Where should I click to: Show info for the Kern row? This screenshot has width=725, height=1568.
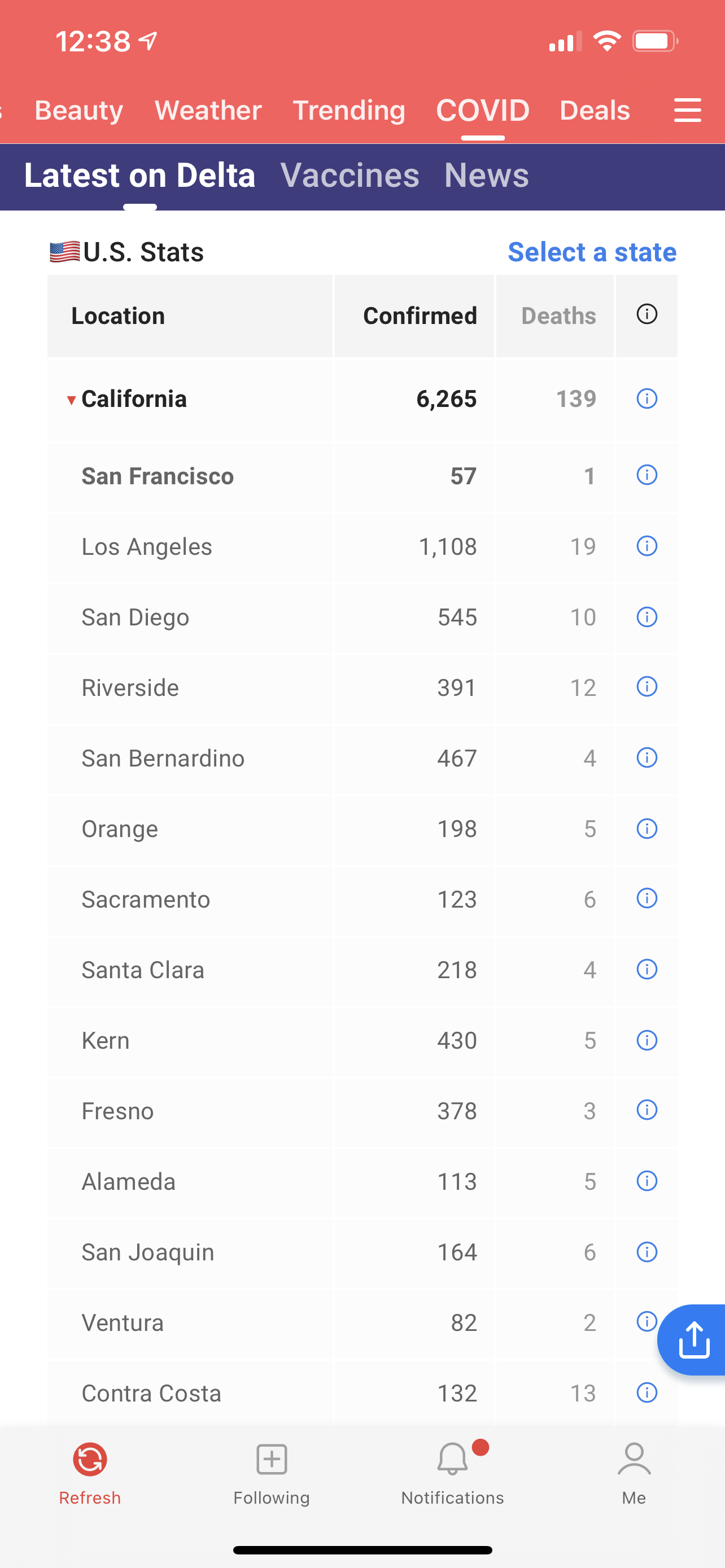(647, 1040)
